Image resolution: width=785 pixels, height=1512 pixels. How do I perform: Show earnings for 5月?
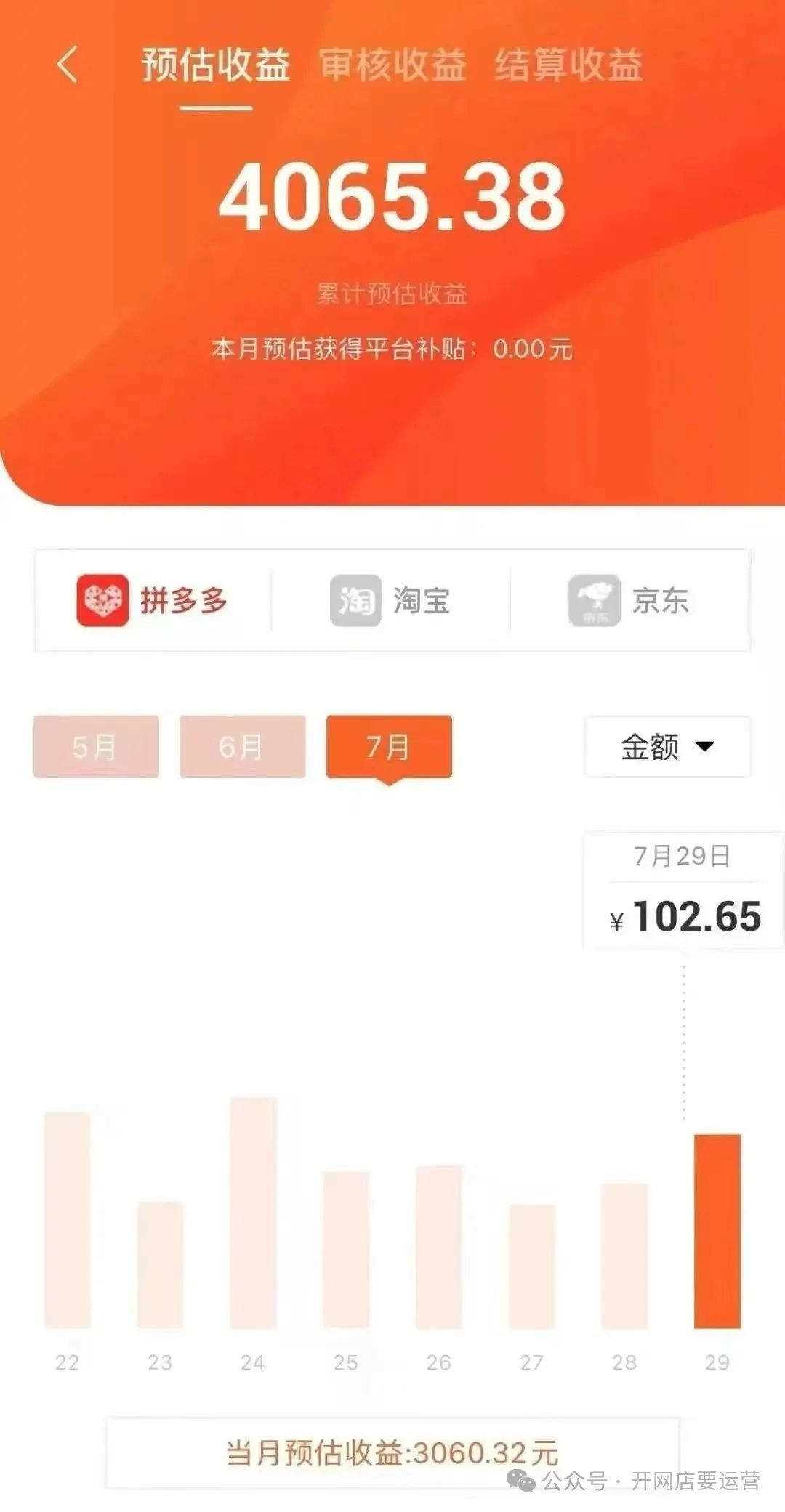point(96,746)
